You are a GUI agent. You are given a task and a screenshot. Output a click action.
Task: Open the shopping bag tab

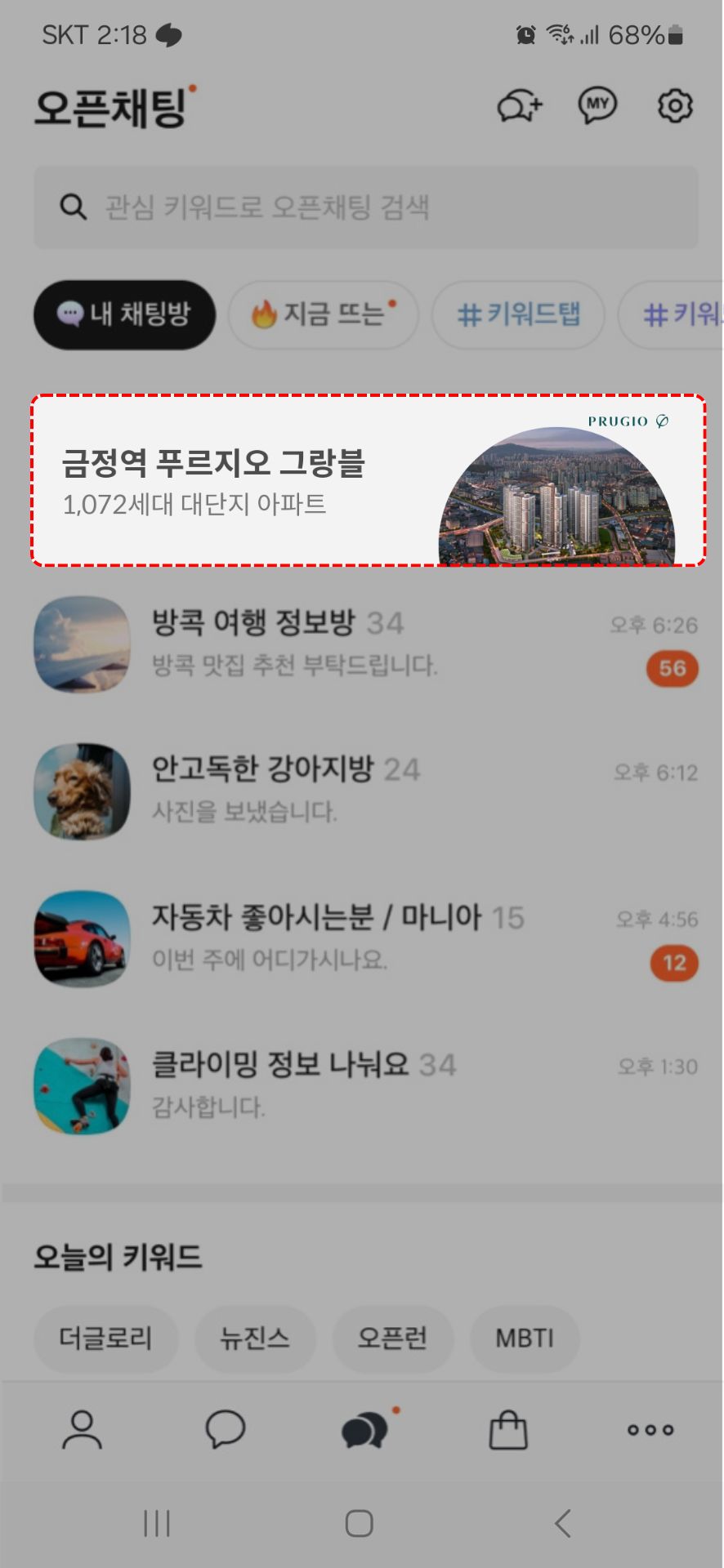(507, 1430)
